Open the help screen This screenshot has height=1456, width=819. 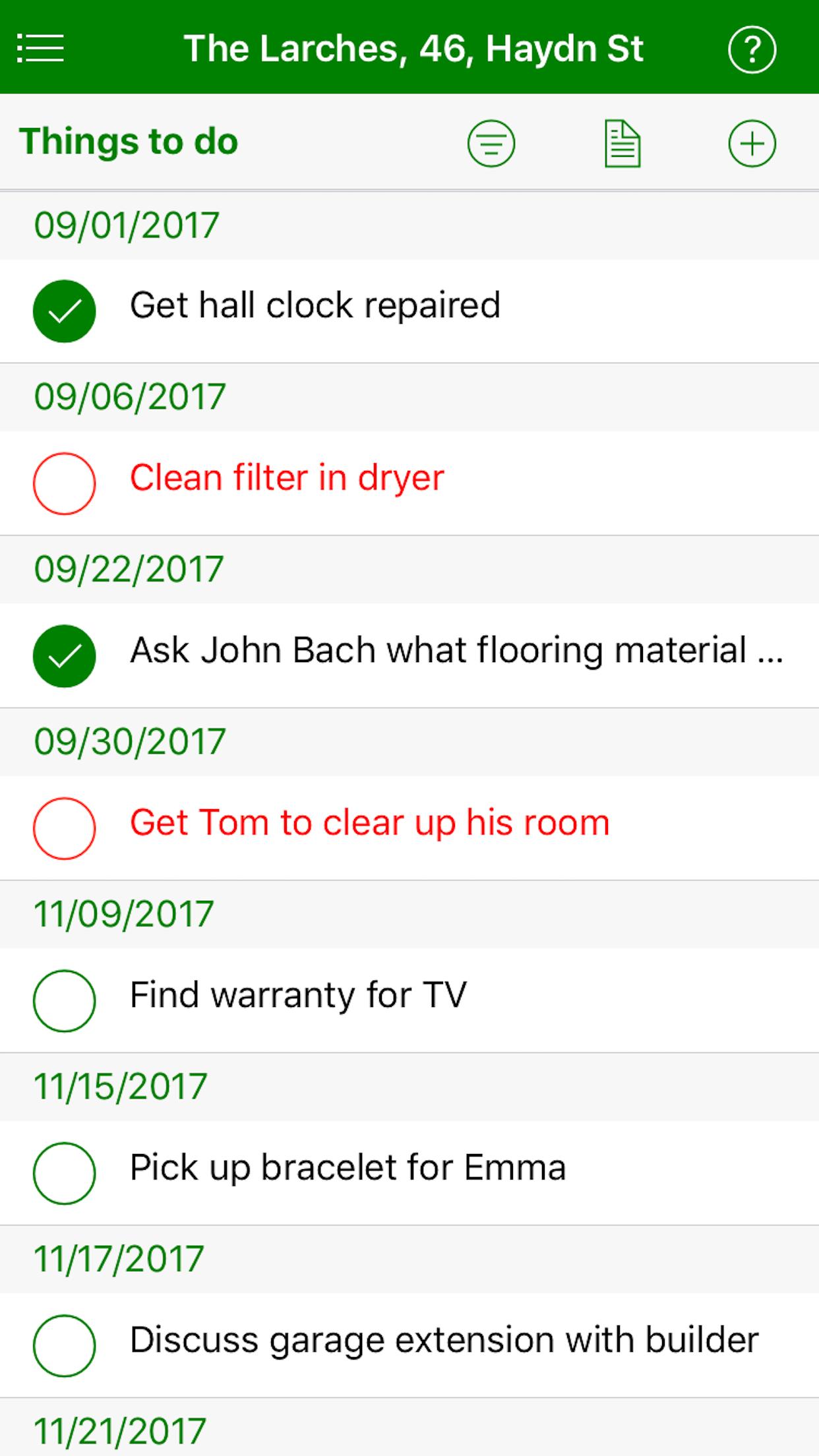(752, 48)
